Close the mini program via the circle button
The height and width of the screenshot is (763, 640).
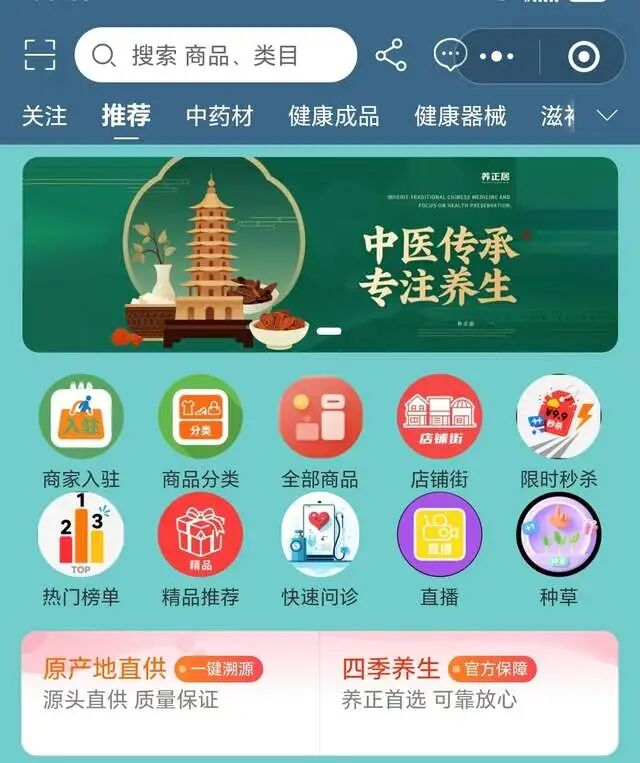point(583,56)
